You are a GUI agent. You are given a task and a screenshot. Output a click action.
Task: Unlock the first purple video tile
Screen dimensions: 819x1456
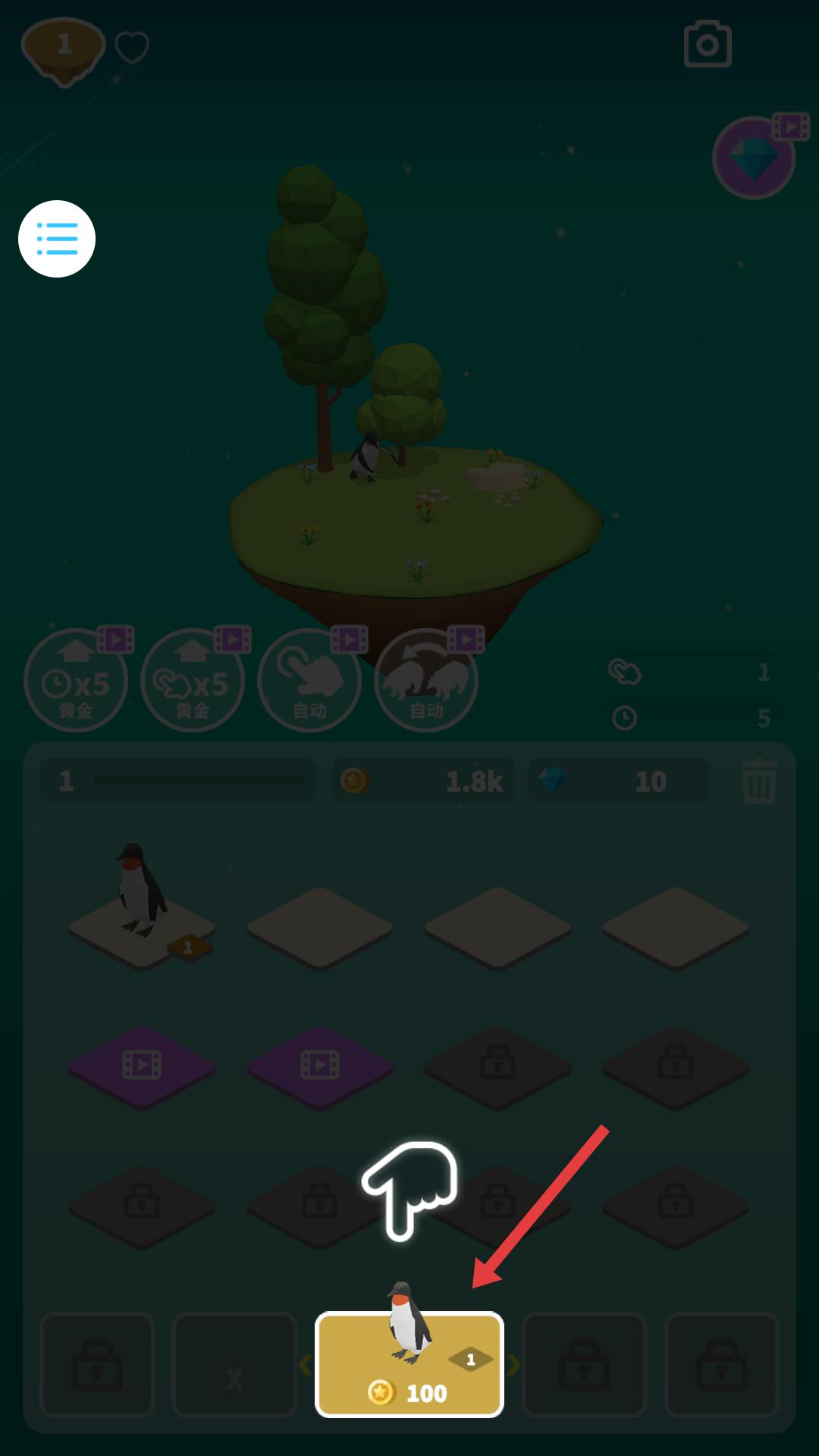142,1065
